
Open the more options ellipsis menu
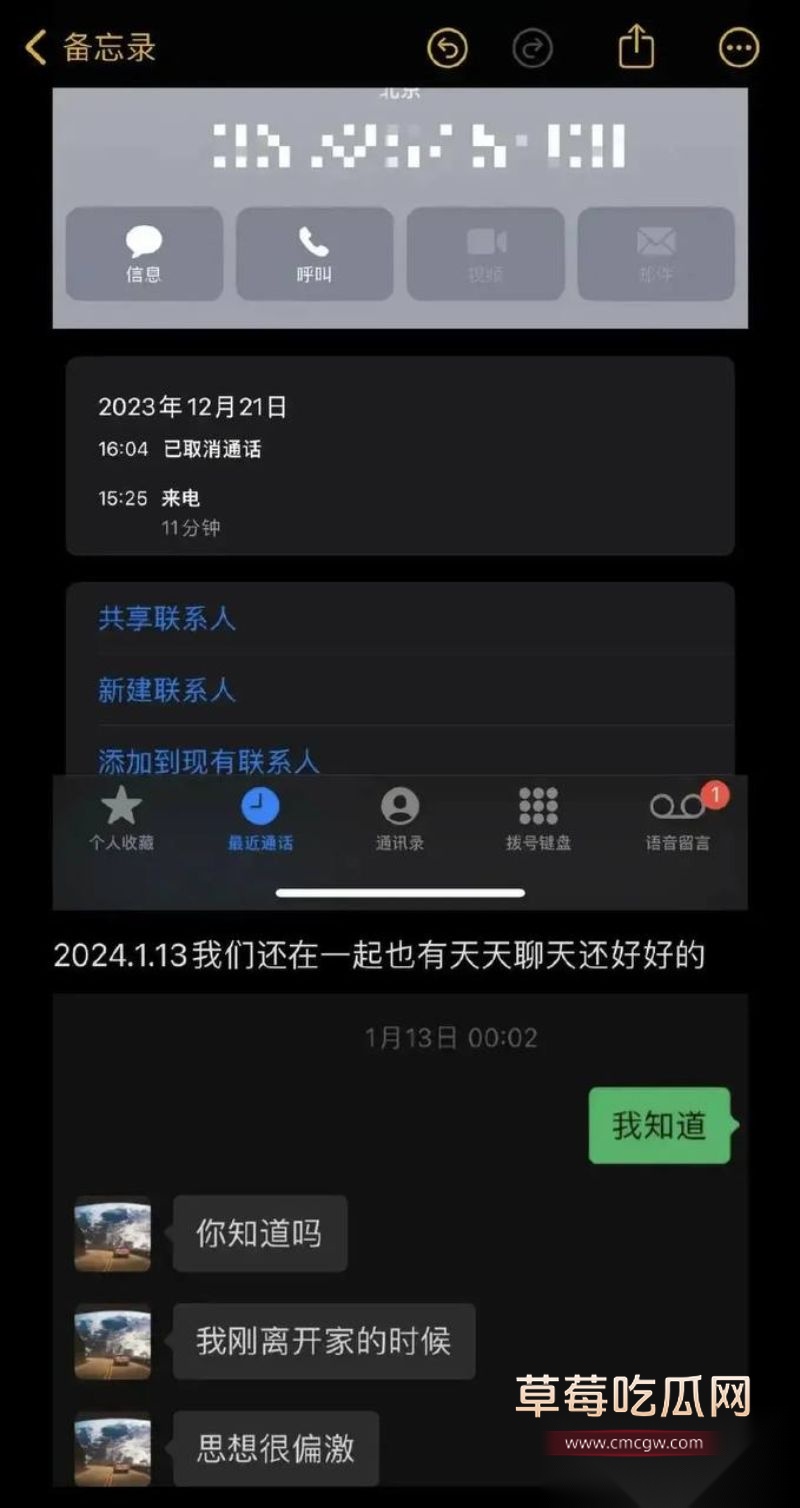point(737,47)
